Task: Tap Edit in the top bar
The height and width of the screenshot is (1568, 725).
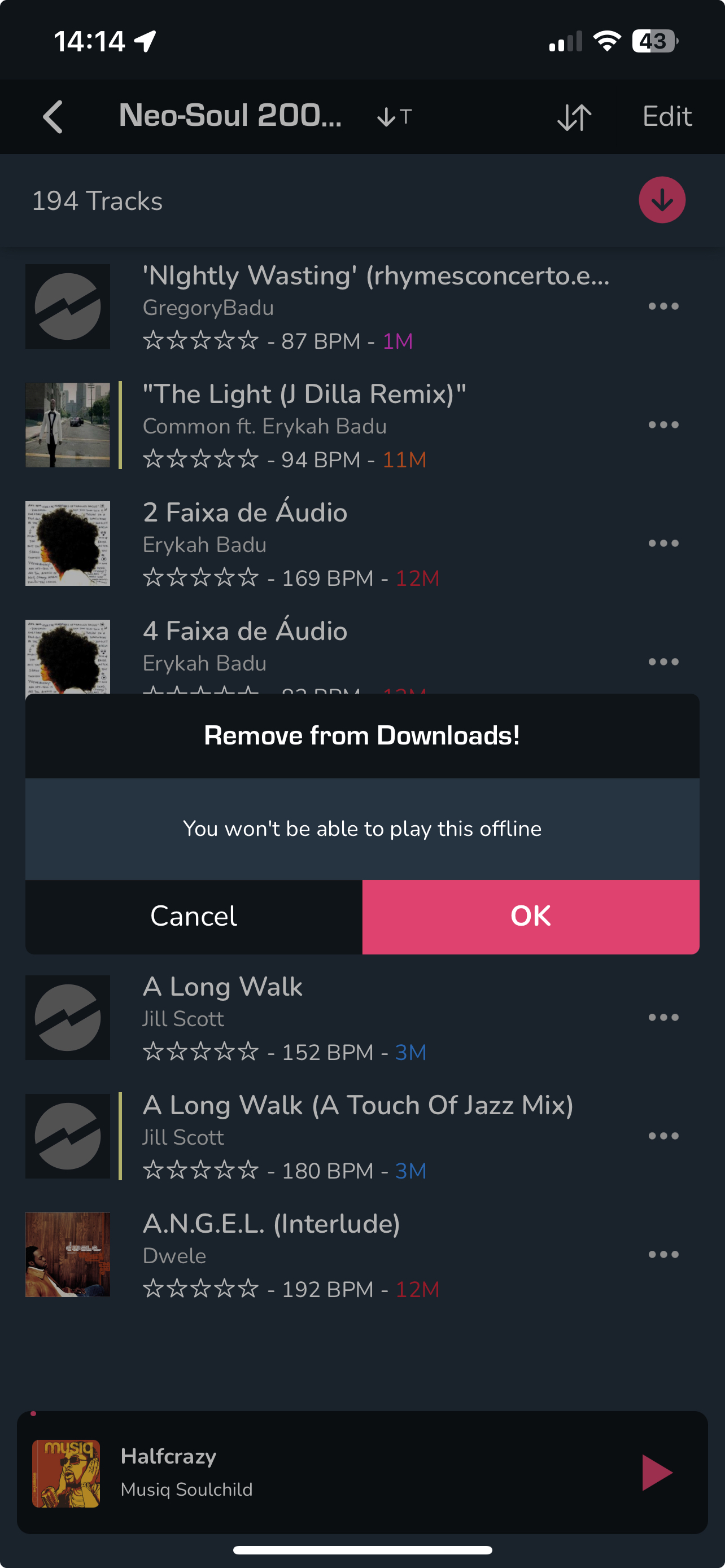Action: [x=667, y=116]
